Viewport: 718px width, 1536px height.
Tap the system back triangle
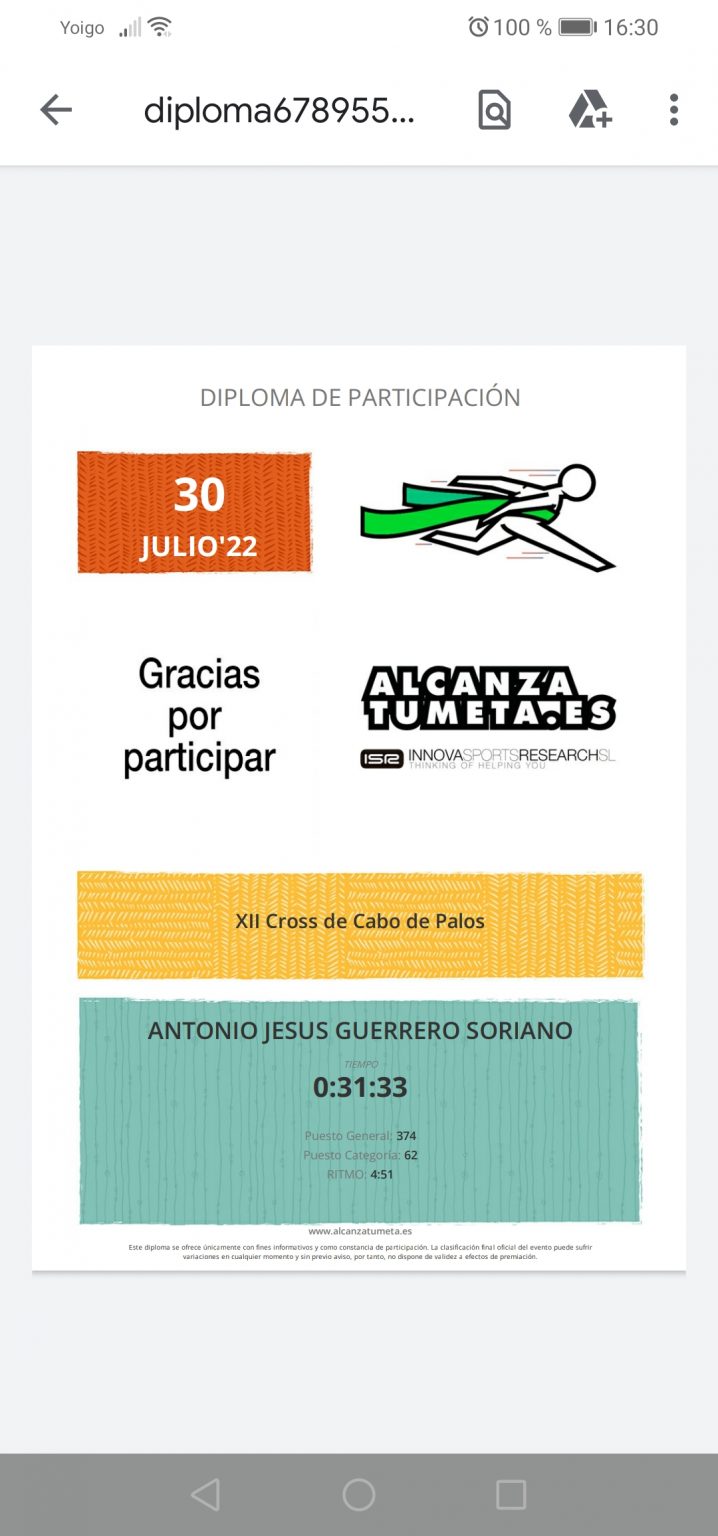pos(205,1495)
